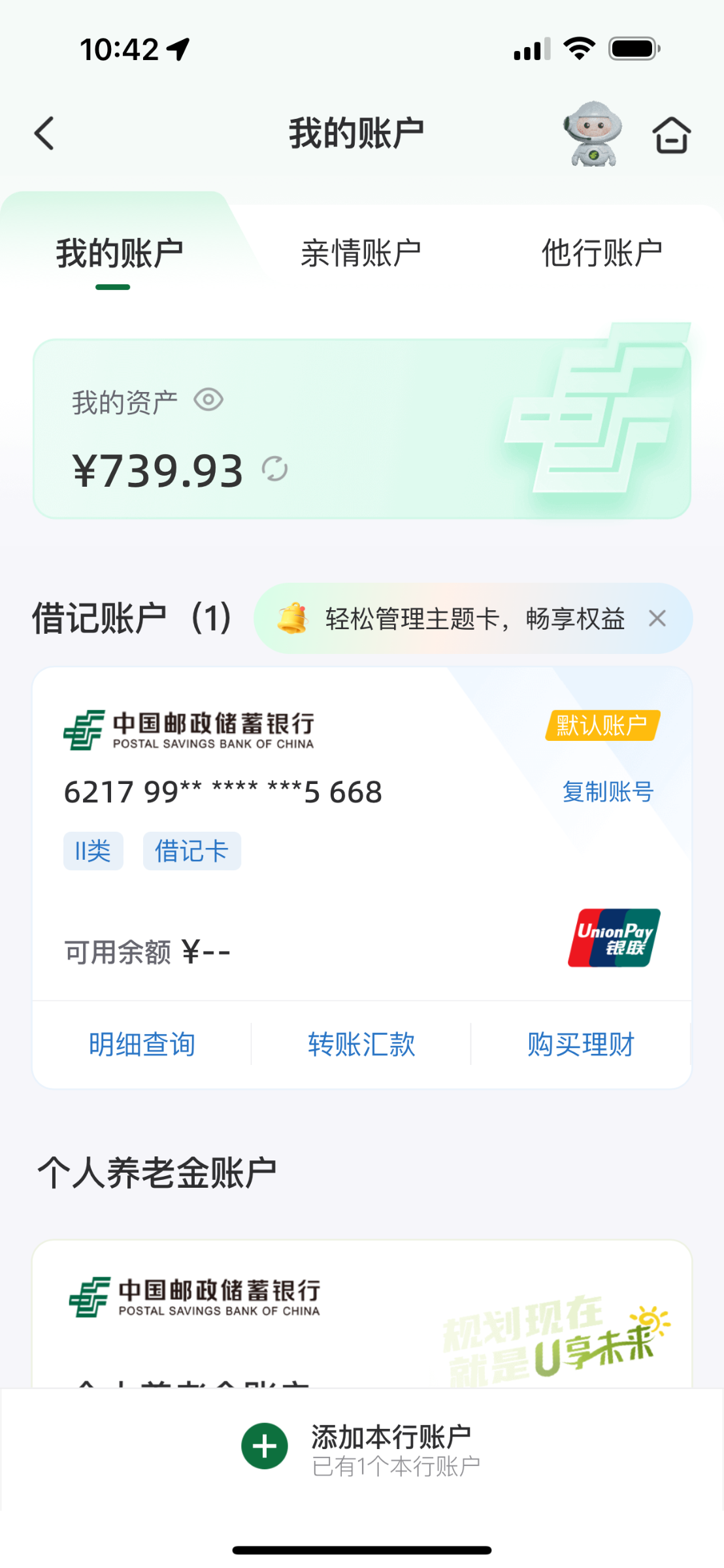The image size is (724, 1568).
Task: Start 转账汇款 from the debit card
Action: point(361,1044)
